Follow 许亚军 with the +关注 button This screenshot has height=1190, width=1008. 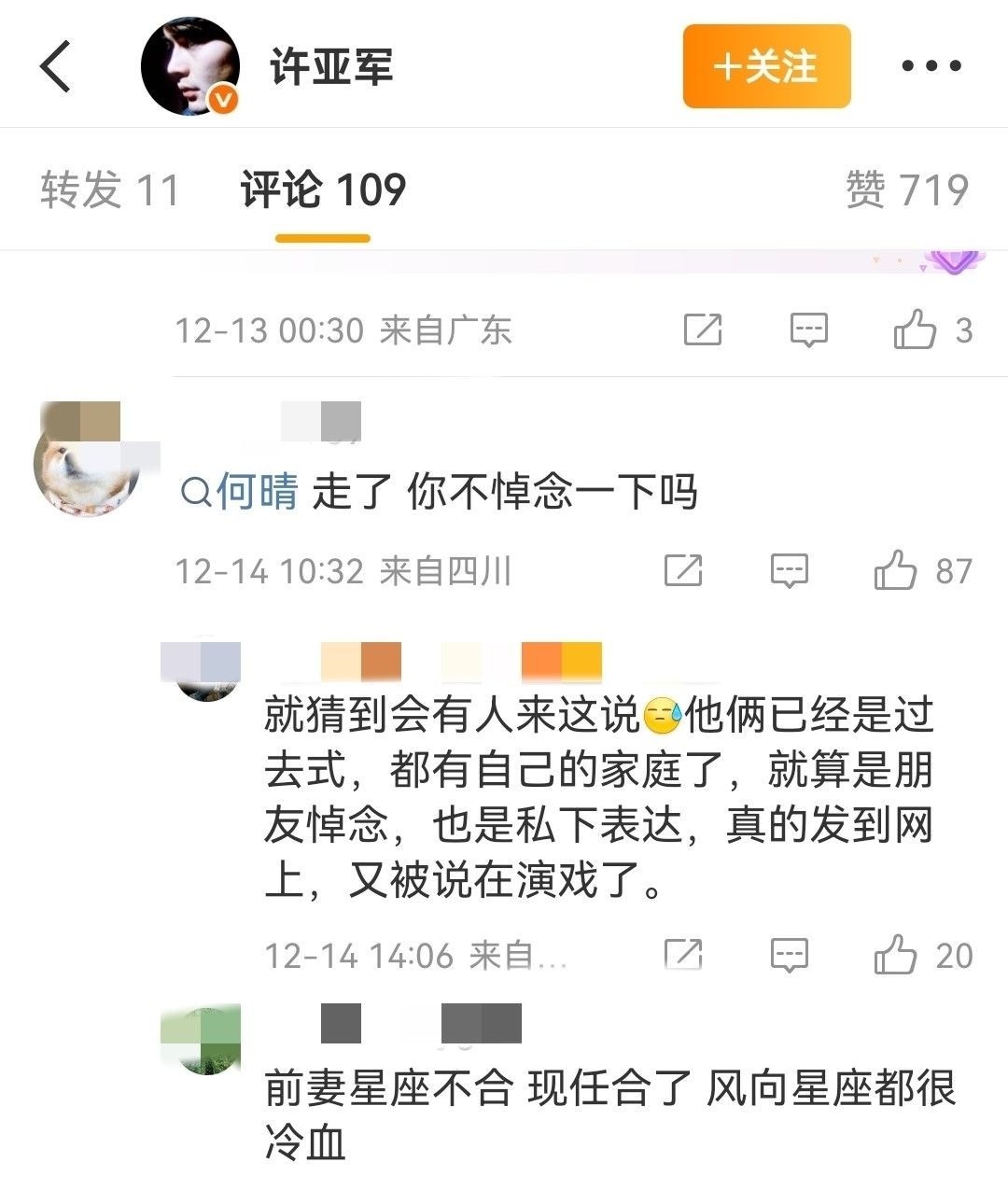pos(766,66)
